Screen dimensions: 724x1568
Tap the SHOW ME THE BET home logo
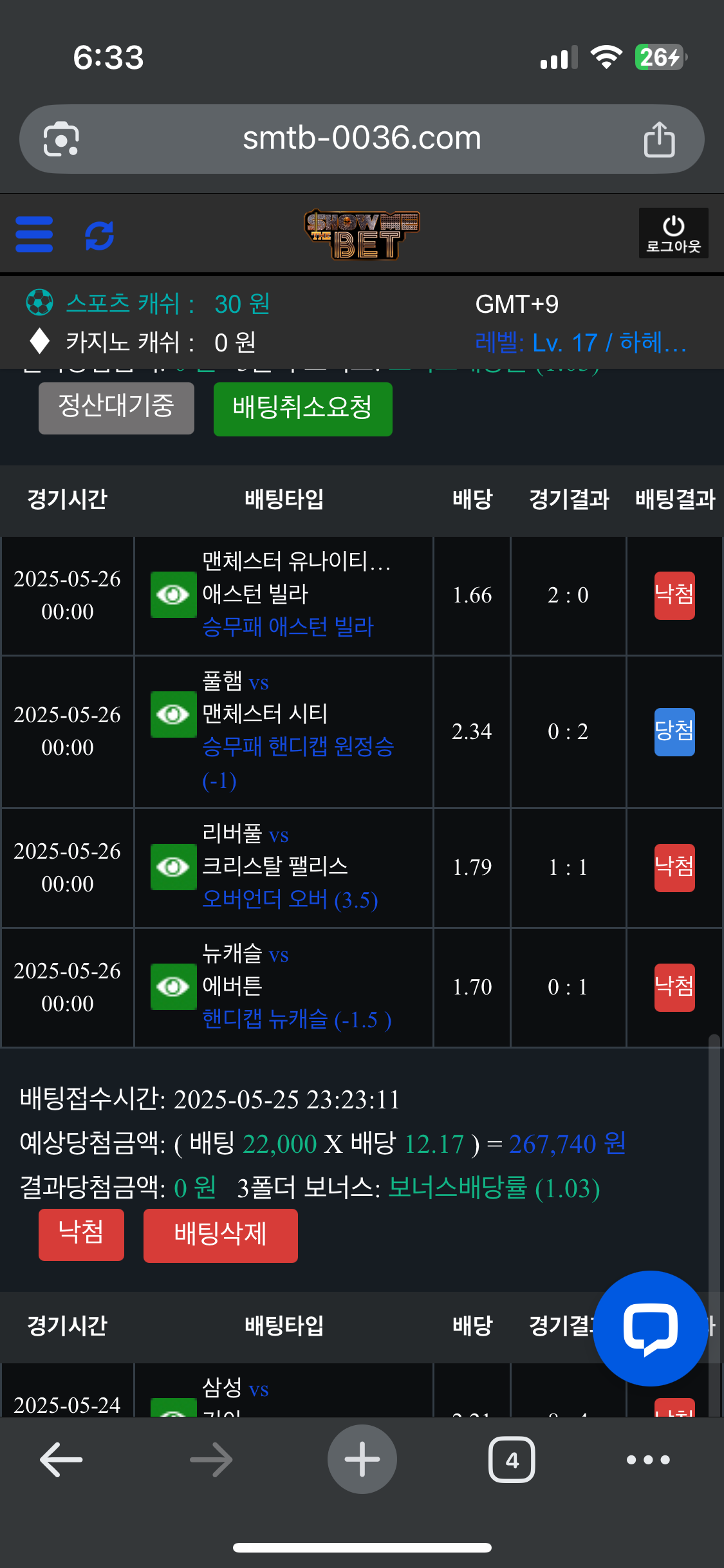[362, 234]
